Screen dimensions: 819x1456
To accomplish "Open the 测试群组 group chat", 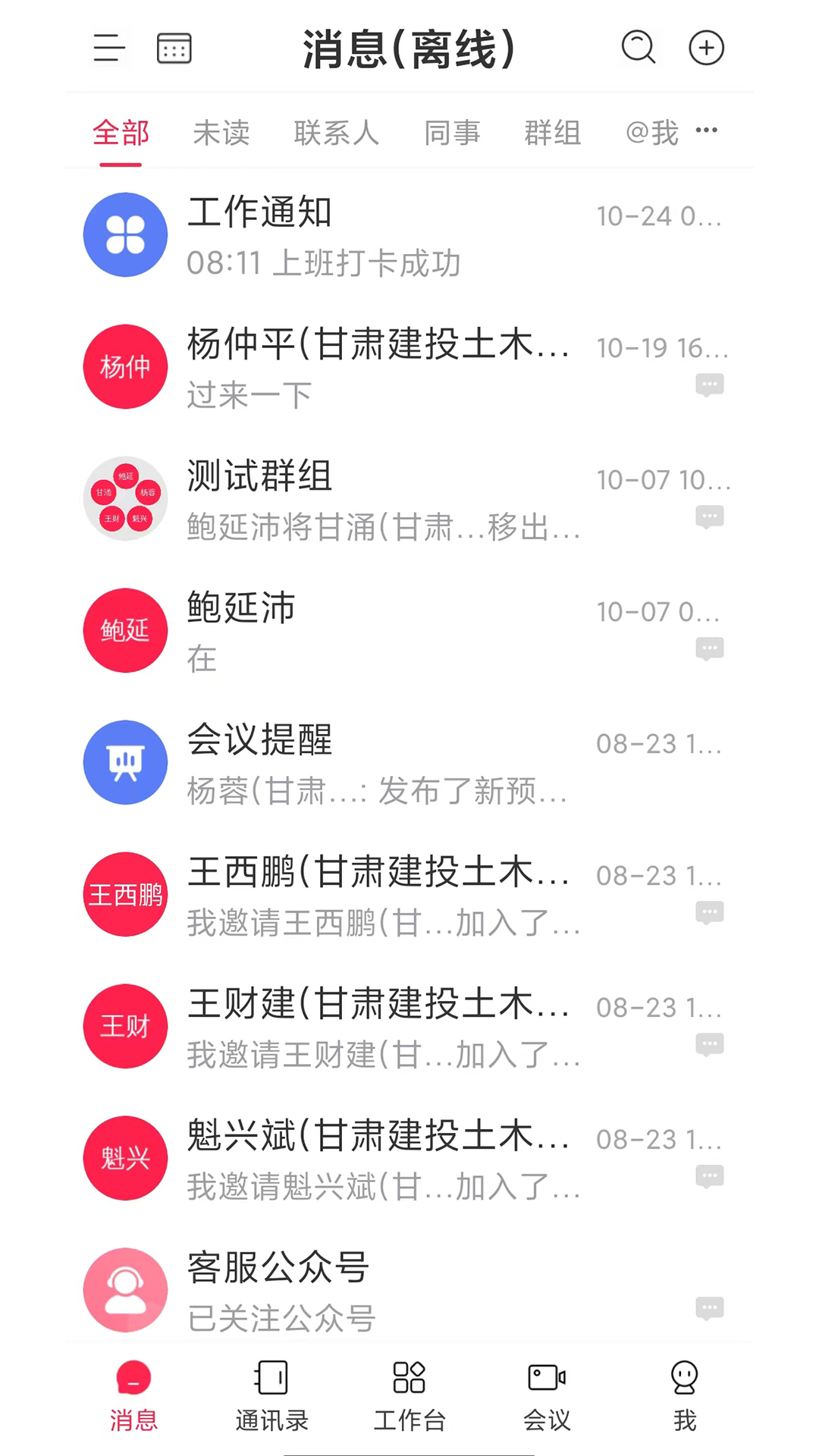I will [x=379, y=497].
